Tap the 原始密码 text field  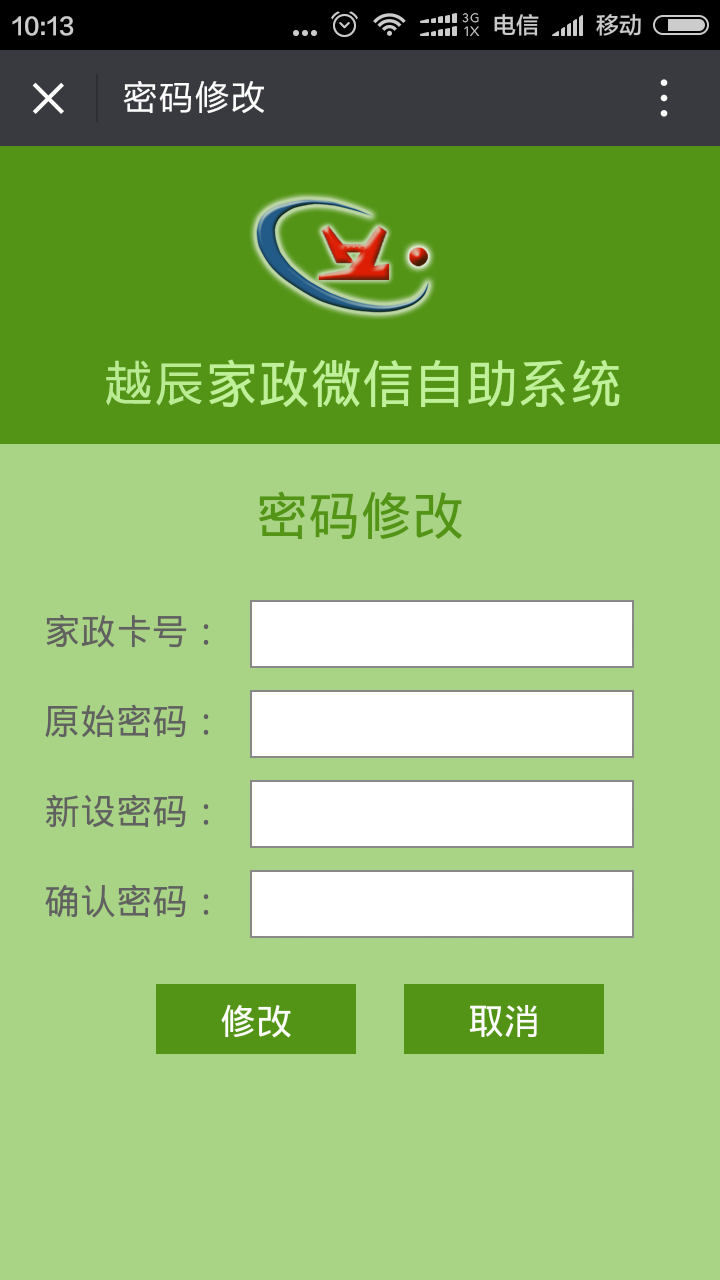pyautogui.click(x=441, y=724)
